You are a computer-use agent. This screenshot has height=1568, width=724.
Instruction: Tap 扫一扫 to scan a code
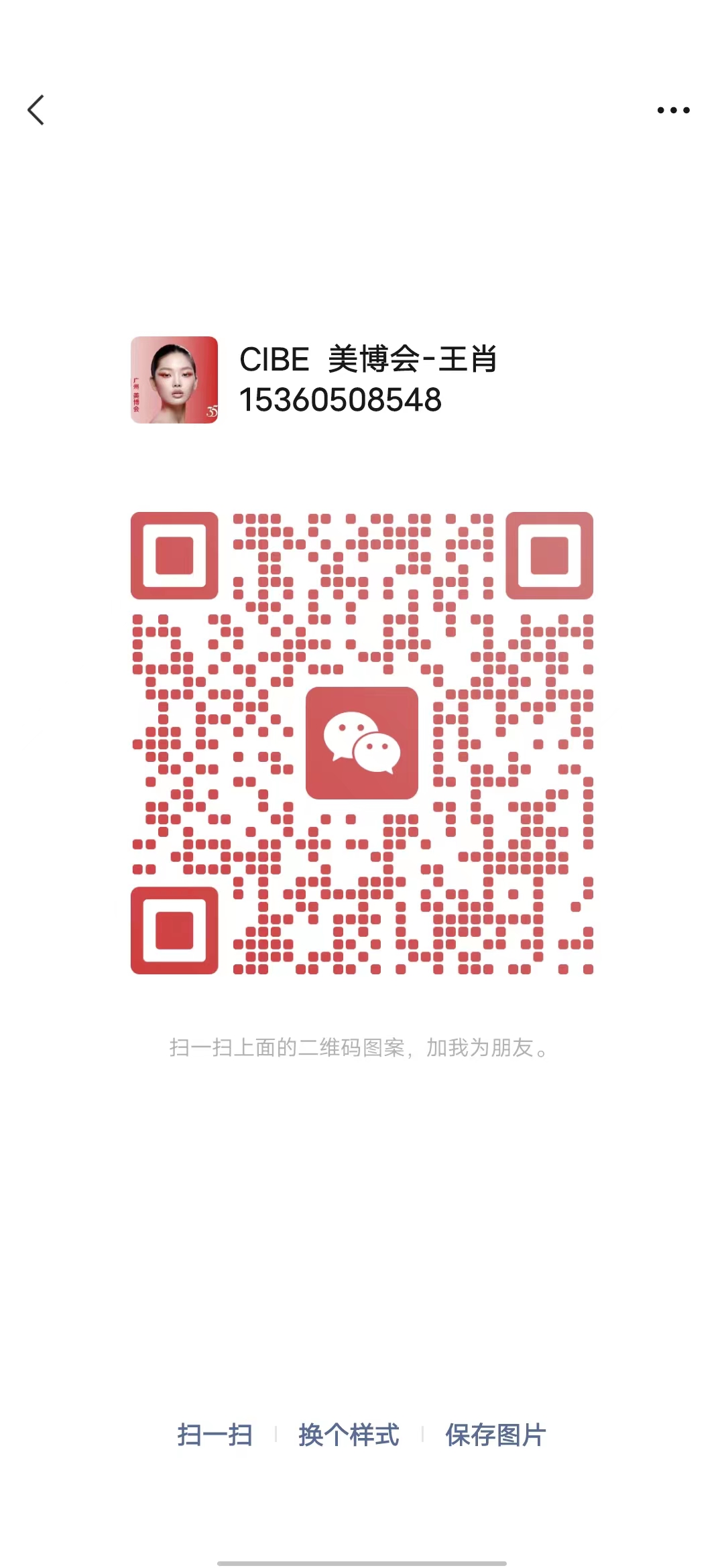point(215,1435)
